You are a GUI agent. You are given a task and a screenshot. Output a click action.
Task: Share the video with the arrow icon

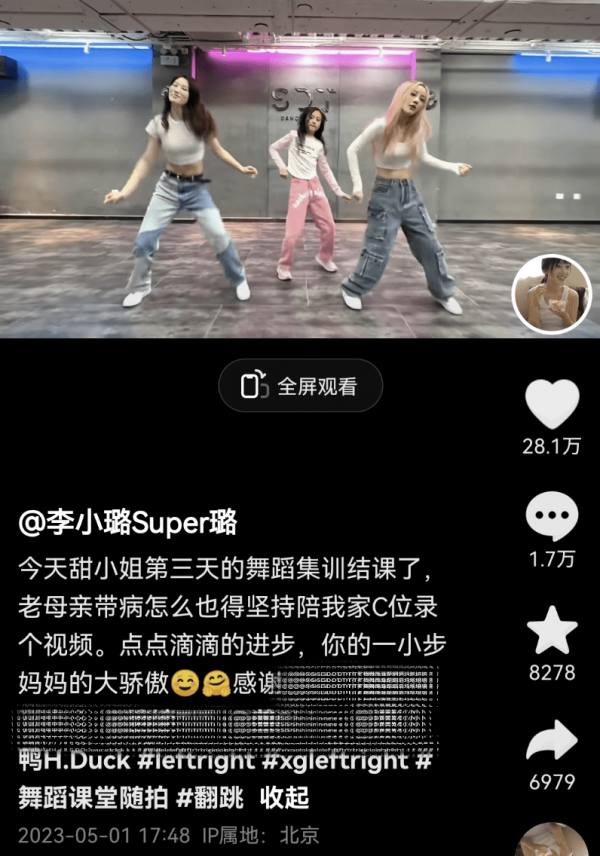click(551, 742)
